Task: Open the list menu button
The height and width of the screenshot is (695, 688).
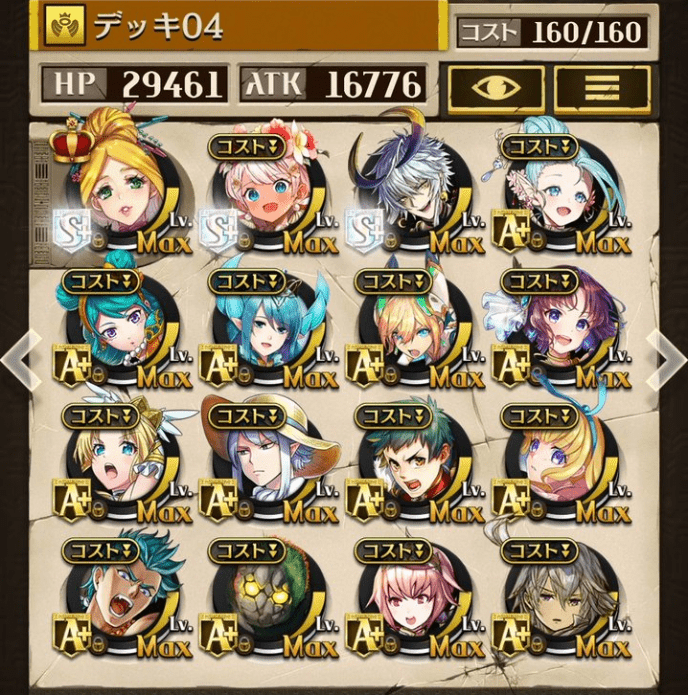Action: (601, 87)
